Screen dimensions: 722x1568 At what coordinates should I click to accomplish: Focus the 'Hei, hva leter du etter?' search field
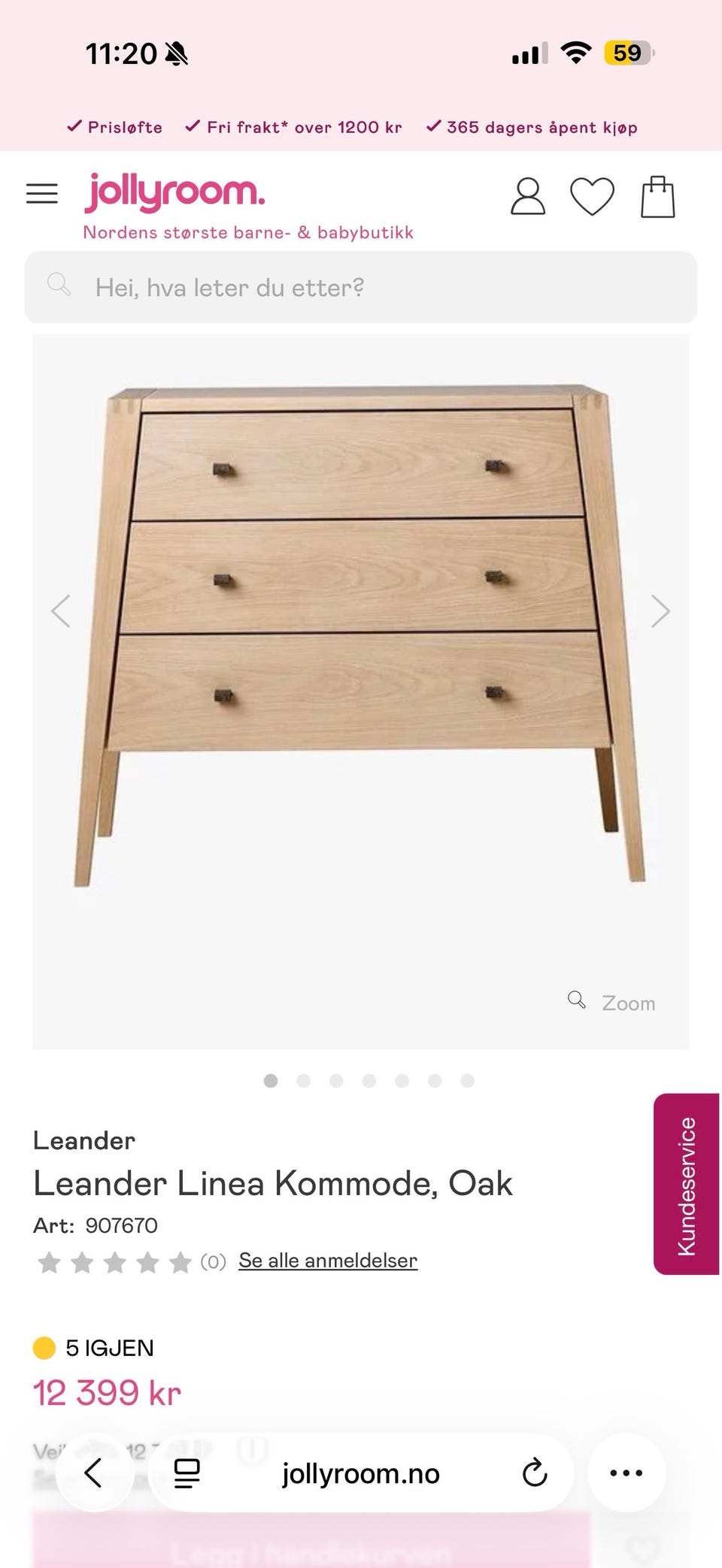pyautogui.click(x=361, y=288)
